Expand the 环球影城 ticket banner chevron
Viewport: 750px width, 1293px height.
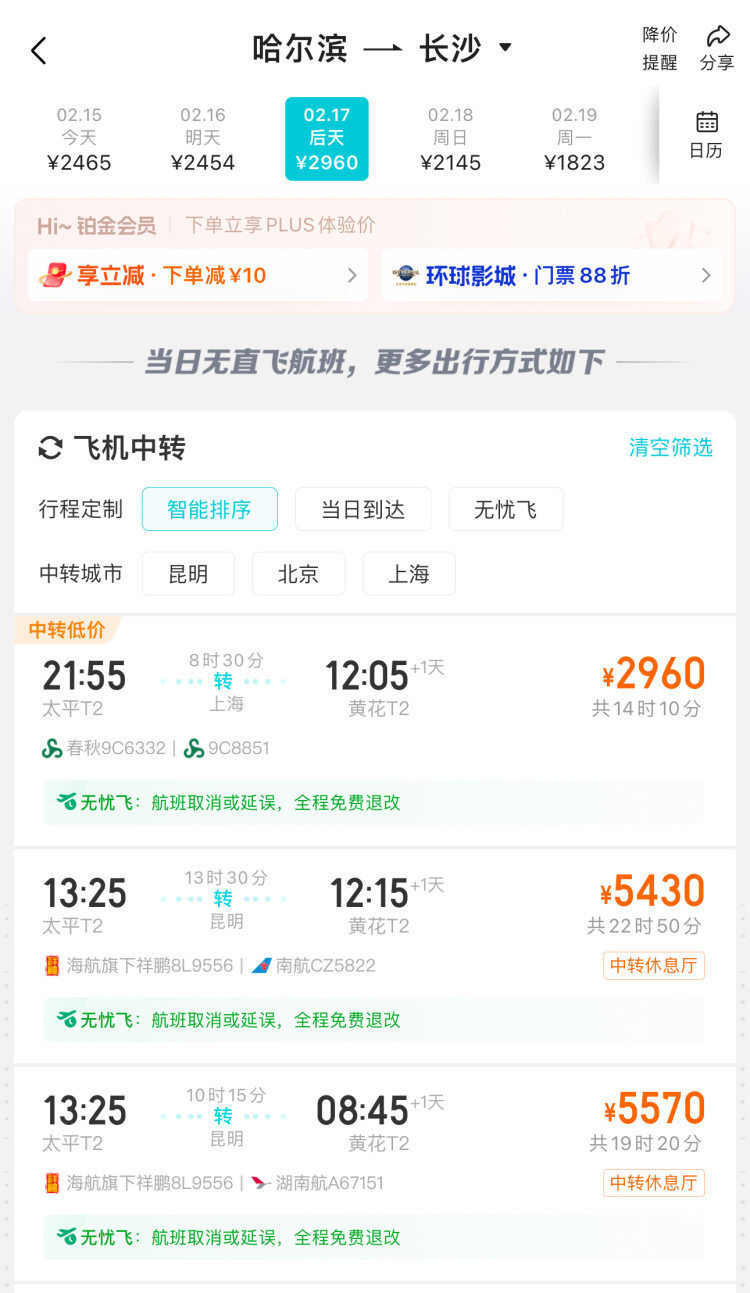706,275
